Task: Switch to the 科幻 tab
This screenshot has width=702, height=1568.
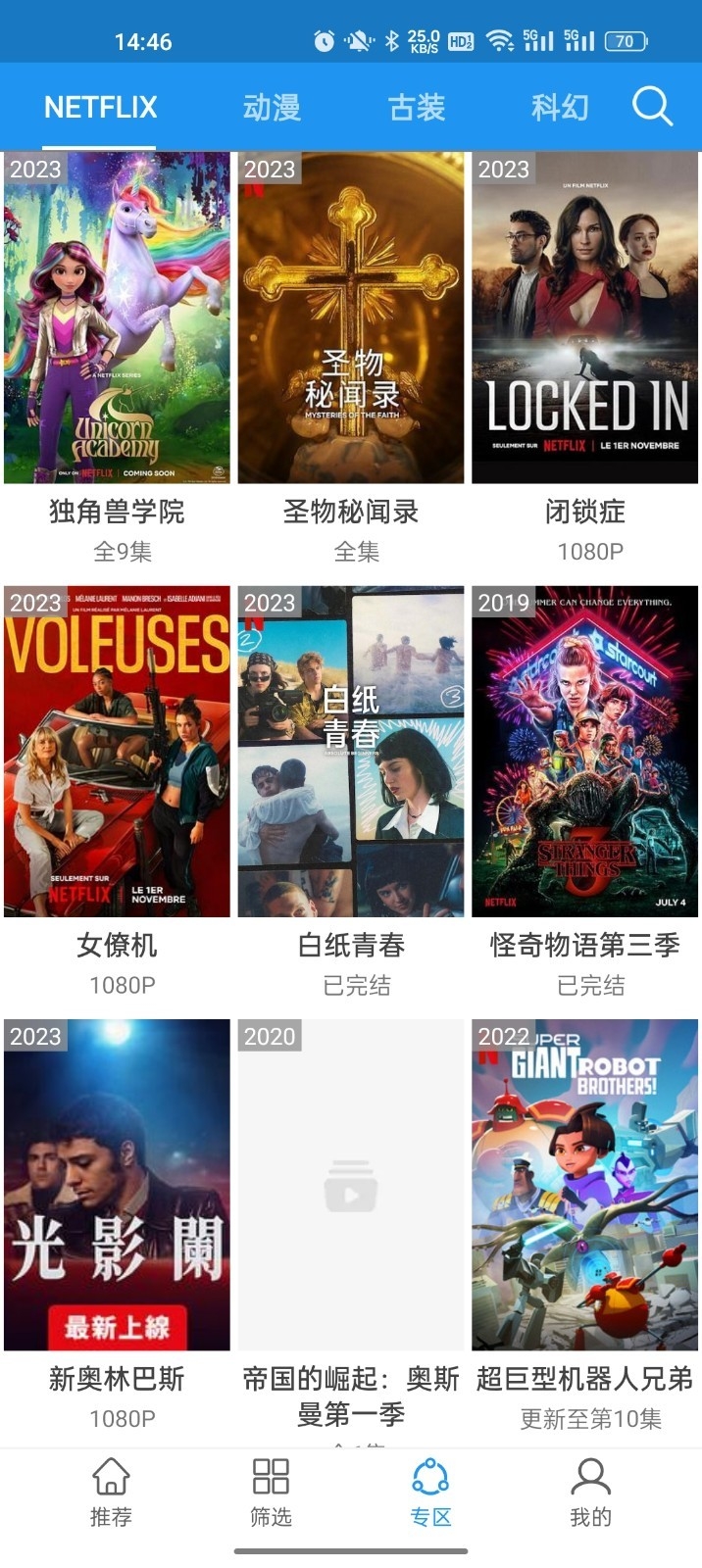Action: [x=560, y=107]
